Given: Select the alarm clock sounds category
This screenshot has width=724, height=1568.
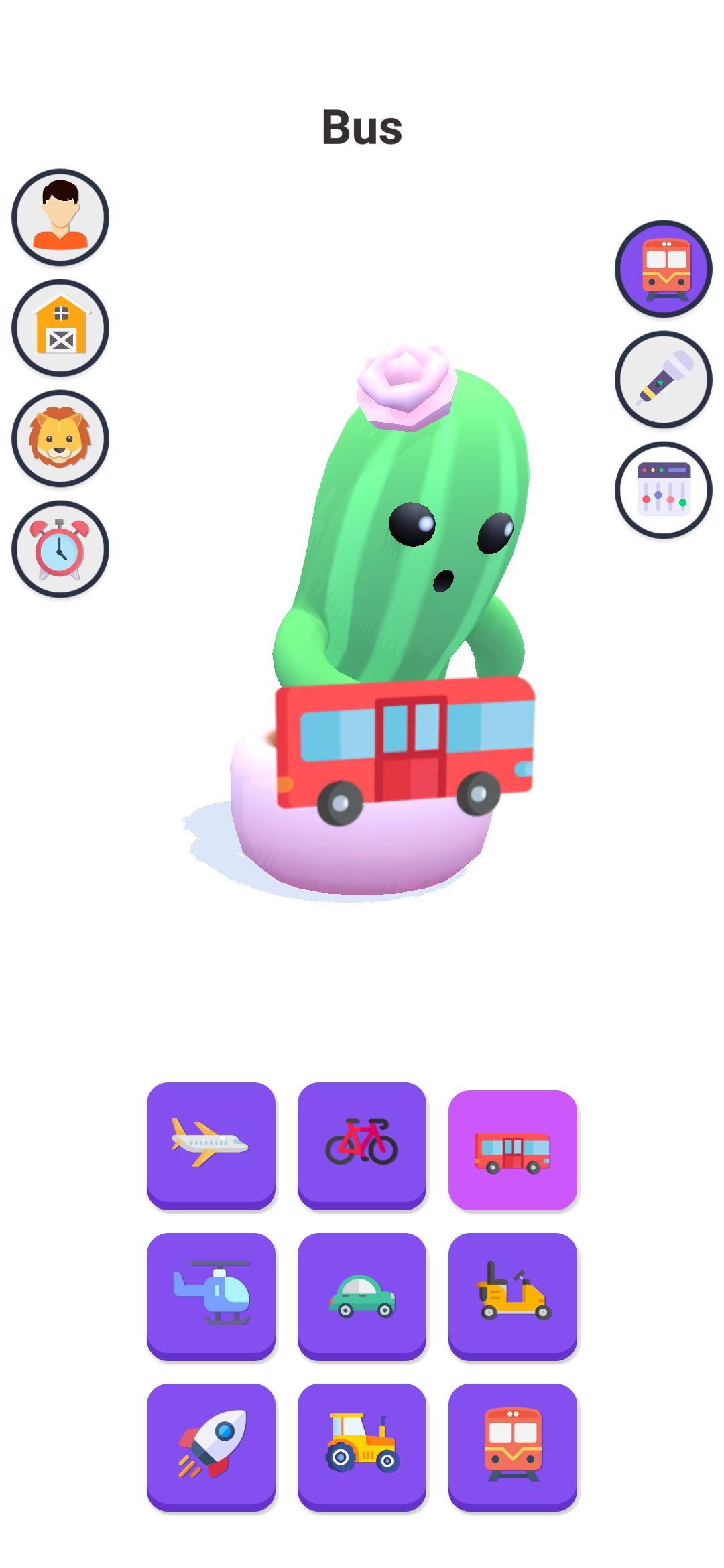Looking at the screenshot, I should [59, 548].
